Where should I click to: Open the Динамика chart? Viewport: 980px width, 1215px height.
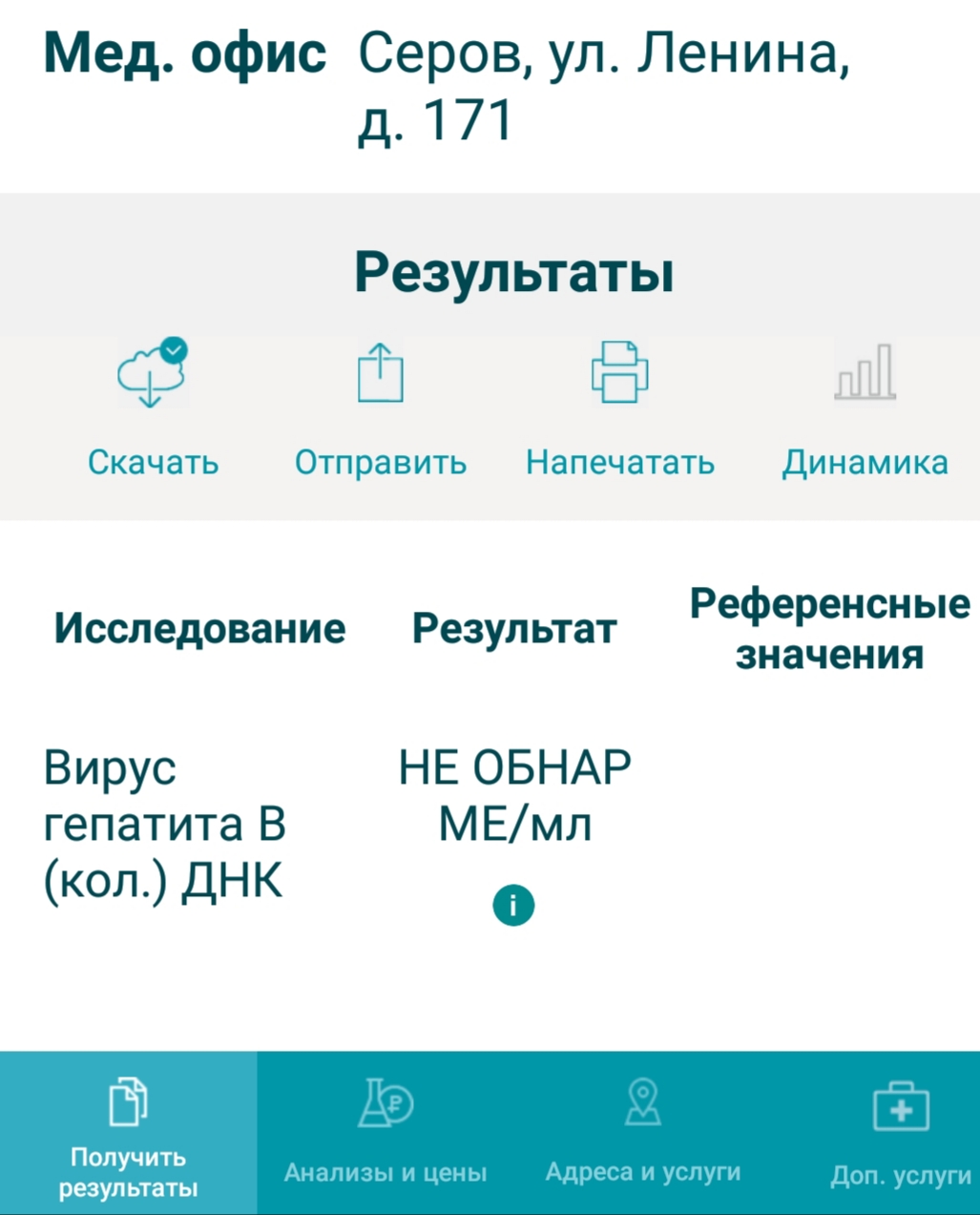click(865, 408)
